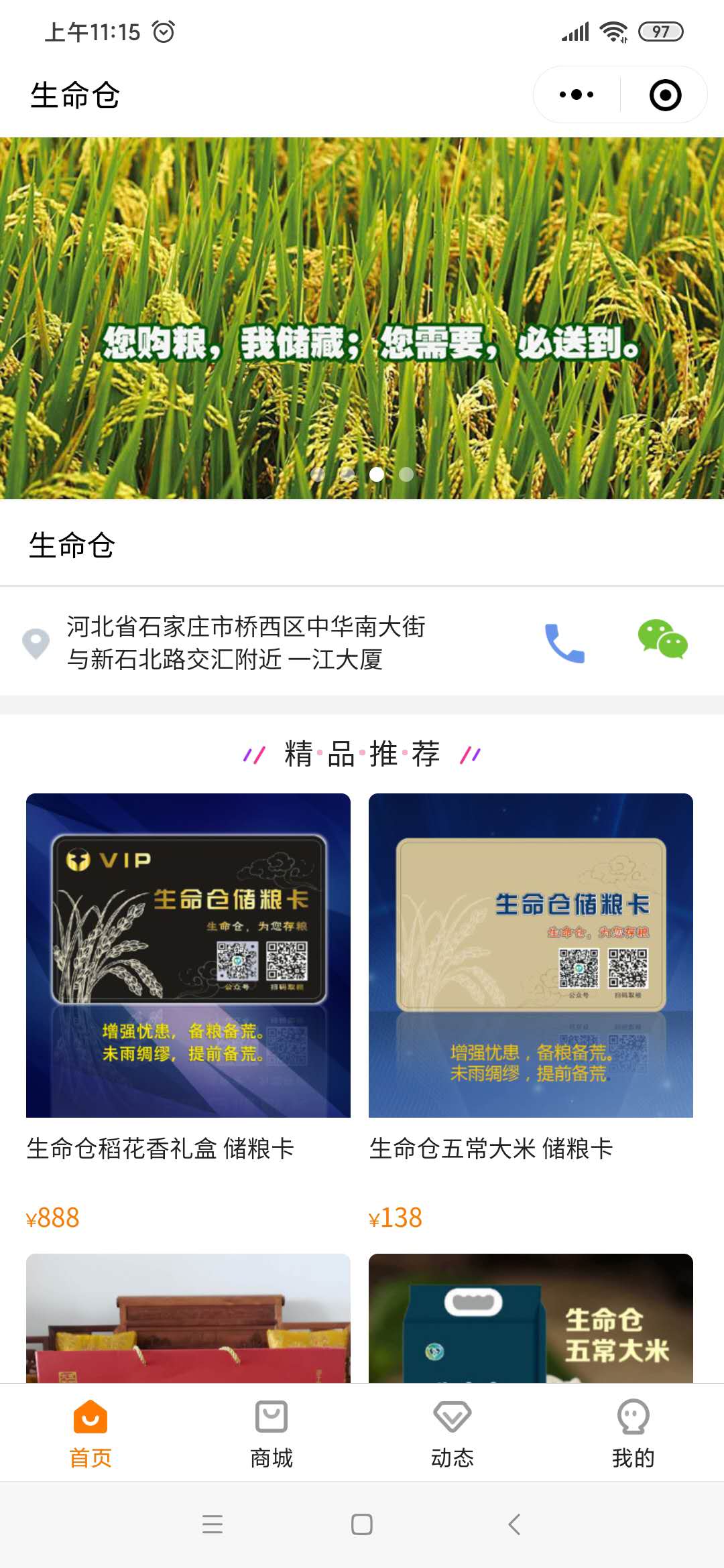This screenshot has width=724, height=1568.
Task: Return to the system home screen
Action: 362,1524
